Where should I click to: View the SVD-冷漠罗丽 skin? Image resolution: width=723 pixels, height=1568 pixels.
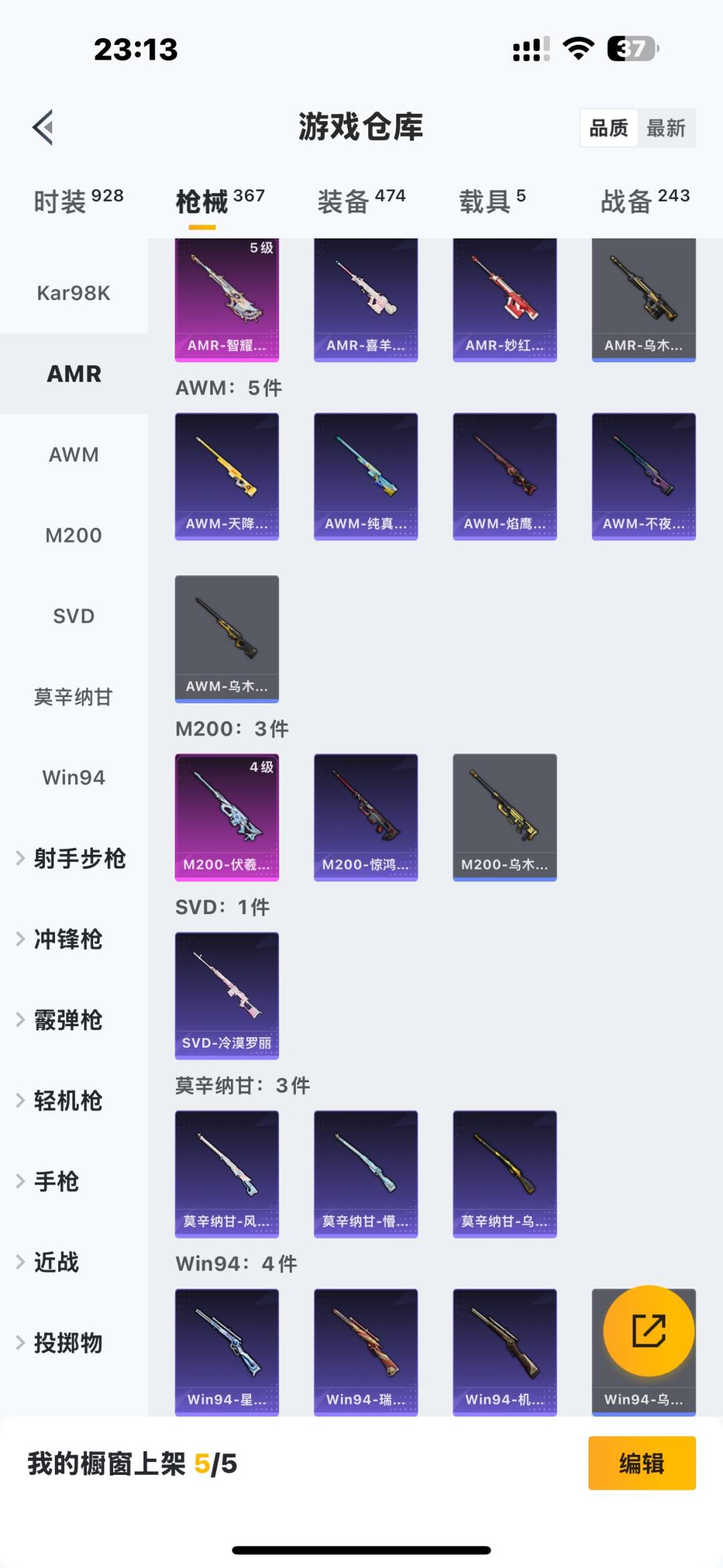[x=226, y=996]
